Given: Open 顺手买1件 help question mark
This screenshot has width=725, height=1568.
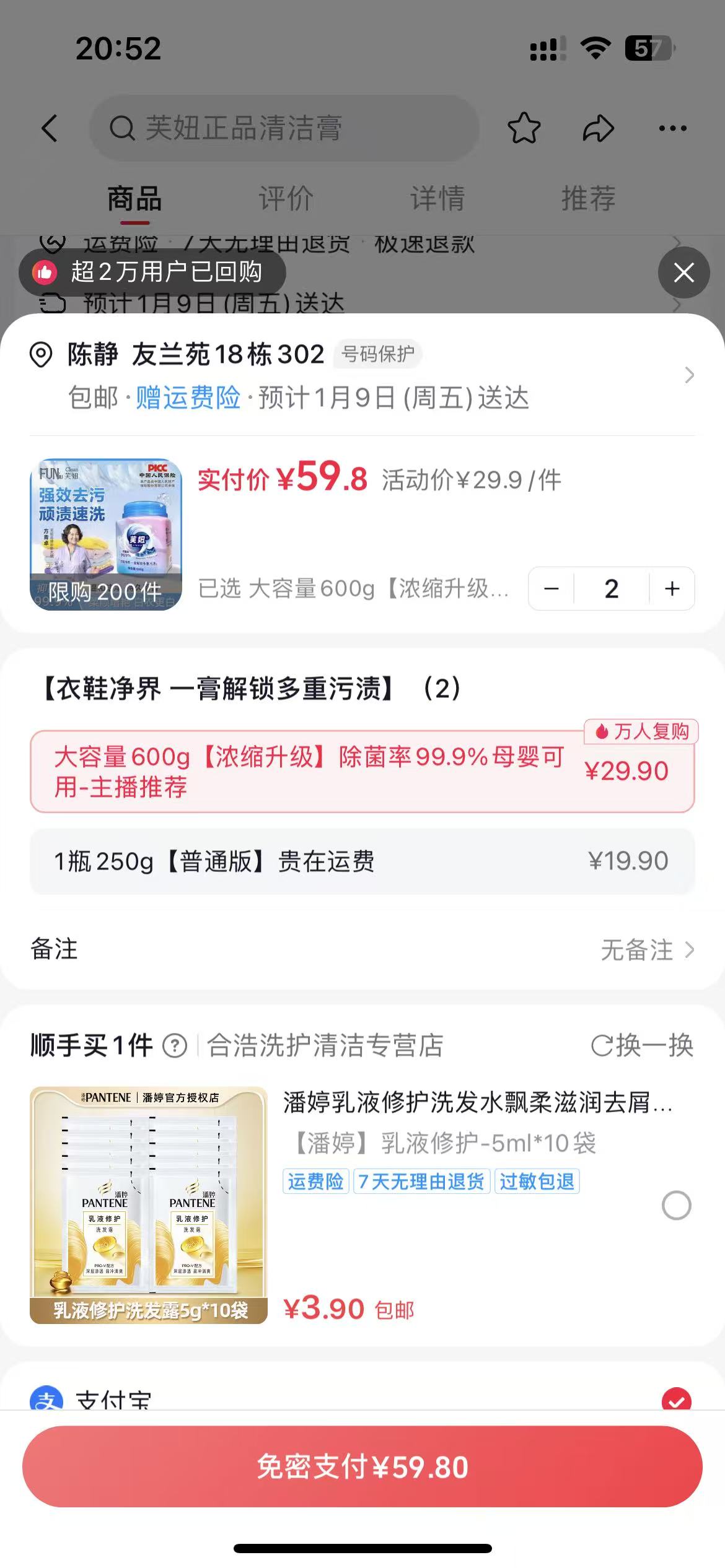Looking at the screenshot, I should pyautogui.click(x=175, y=1046).
